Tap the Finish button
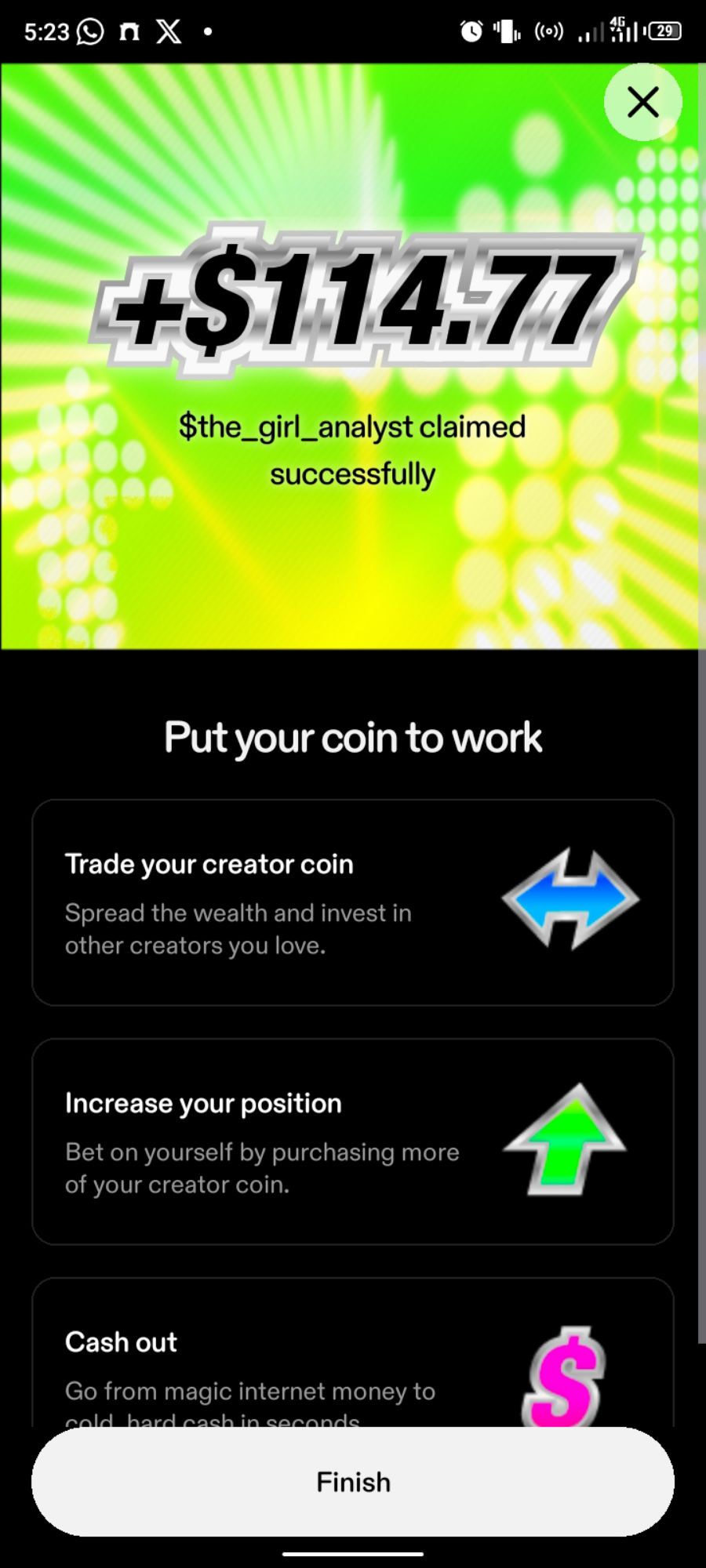The image size is (706, 1568). 352,1481
